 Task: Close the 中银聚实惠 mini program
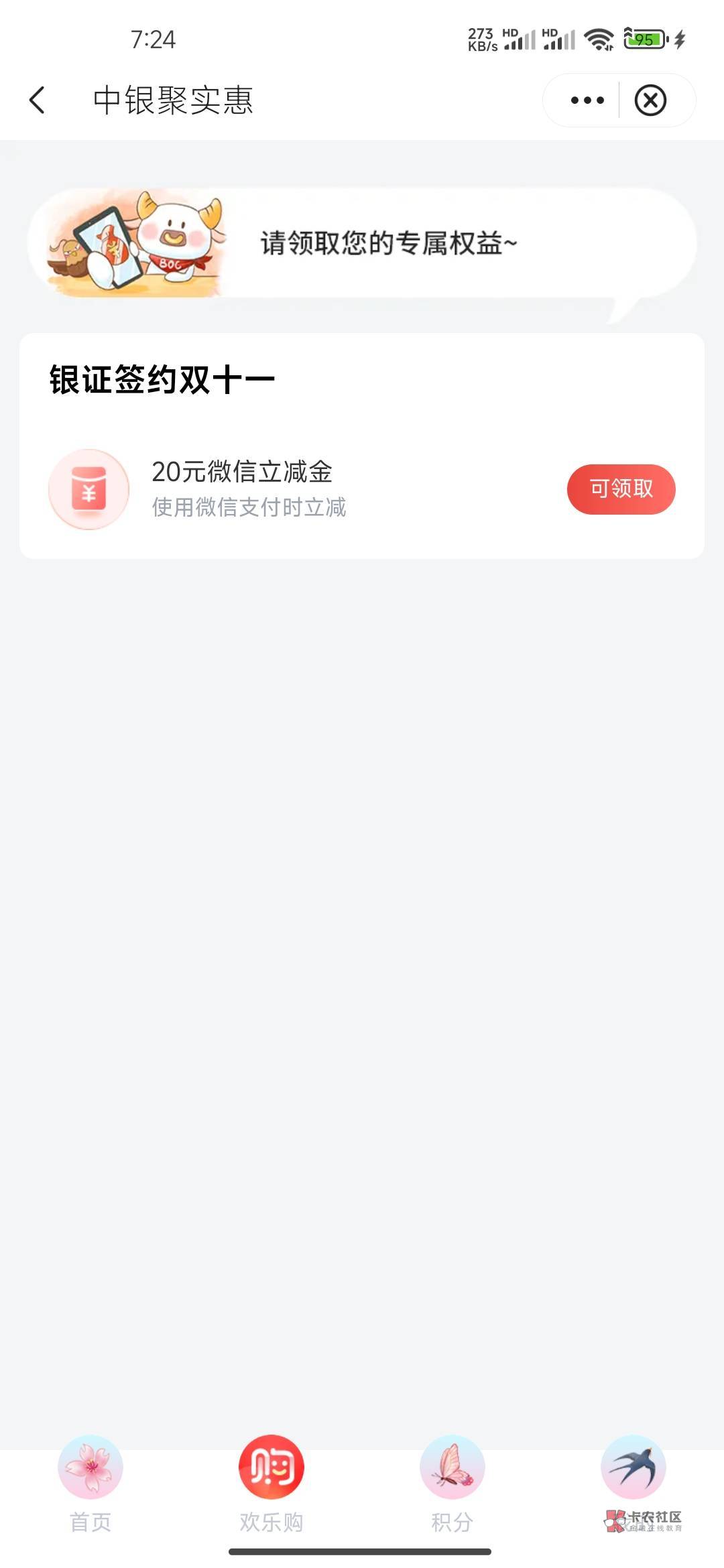pos(650,101)
